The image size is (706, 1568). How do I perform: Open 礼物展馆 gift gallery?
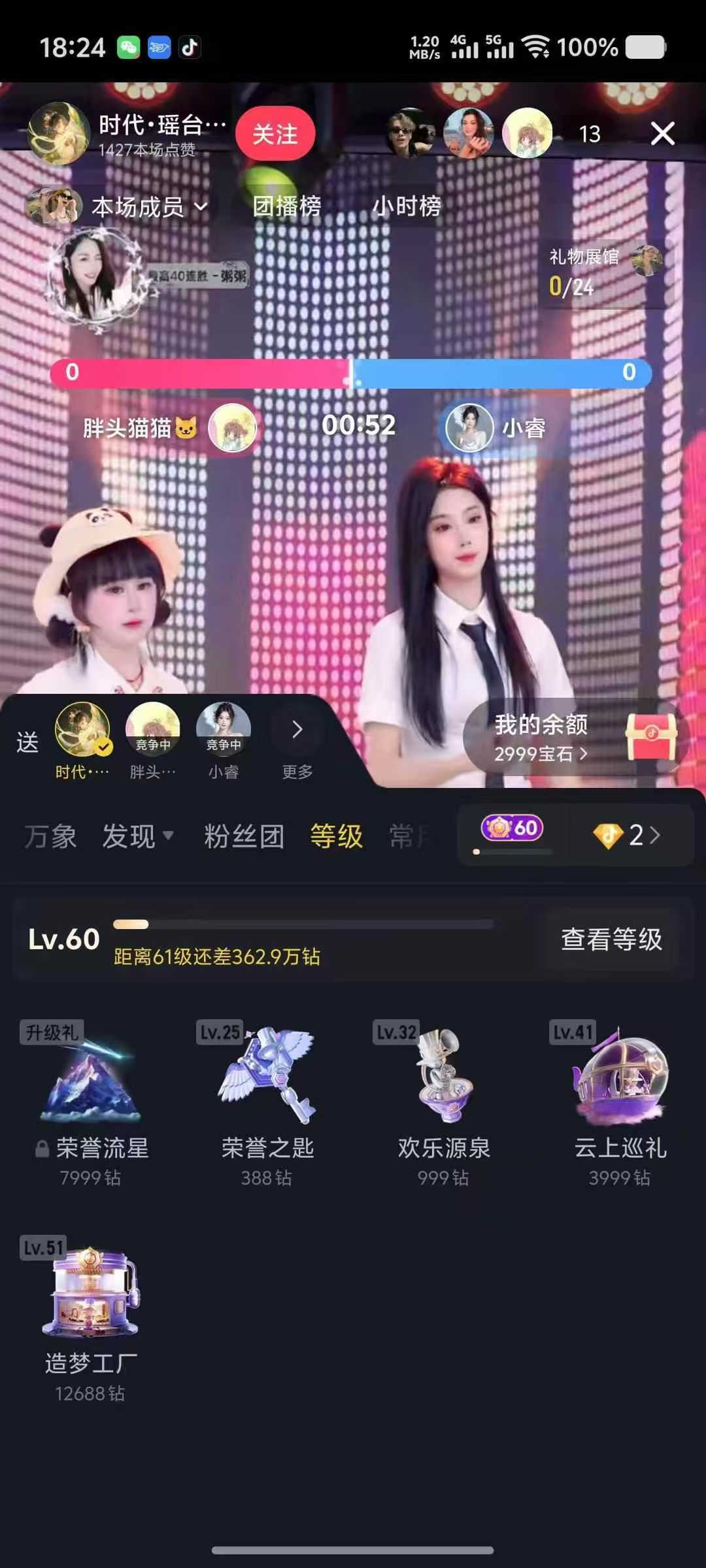pos(603,272)
